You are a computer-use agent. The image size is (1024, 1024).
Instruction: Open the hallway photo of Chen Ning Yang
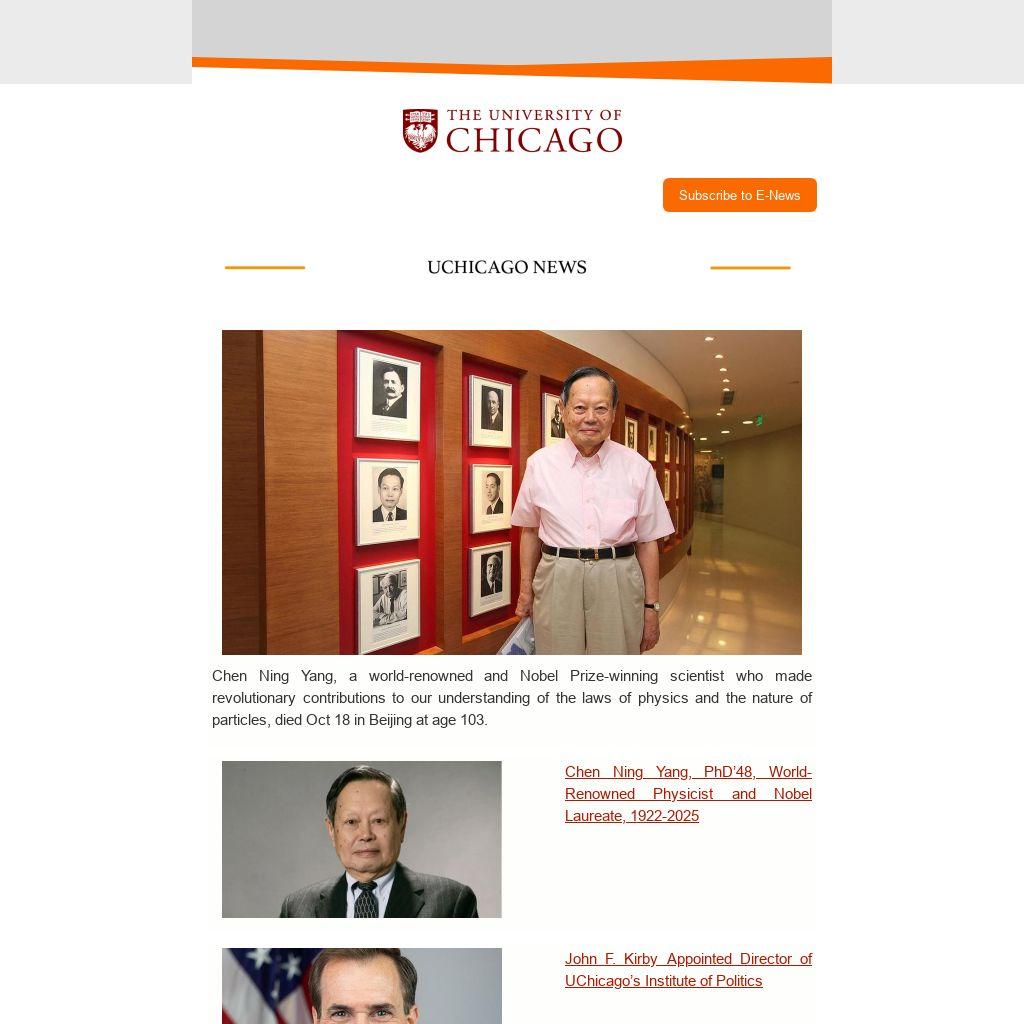coord(512,492)
